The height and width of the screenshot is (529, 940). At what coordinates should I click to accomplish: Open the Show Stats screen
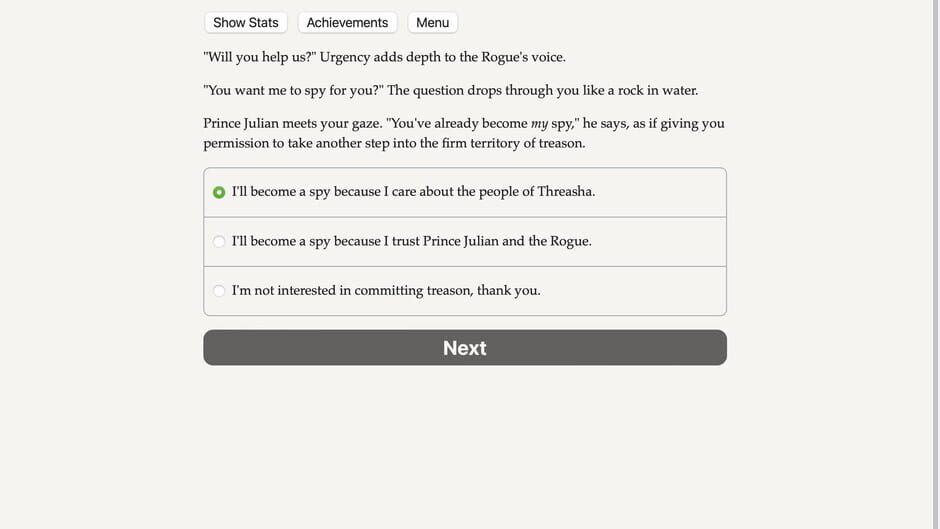pos(246,23)
